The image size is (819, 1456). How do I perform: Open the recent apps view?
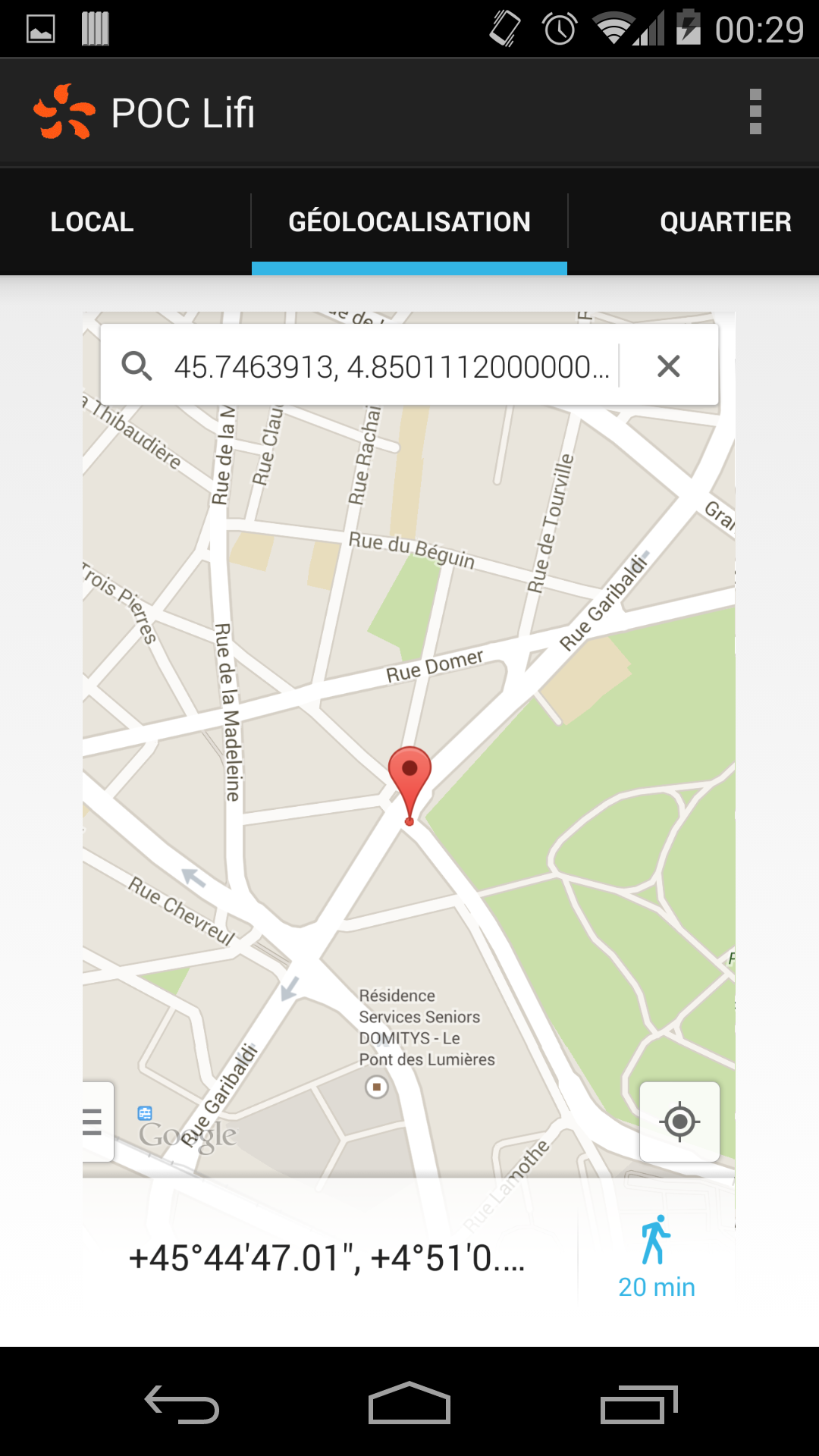tap(639, 1404)
